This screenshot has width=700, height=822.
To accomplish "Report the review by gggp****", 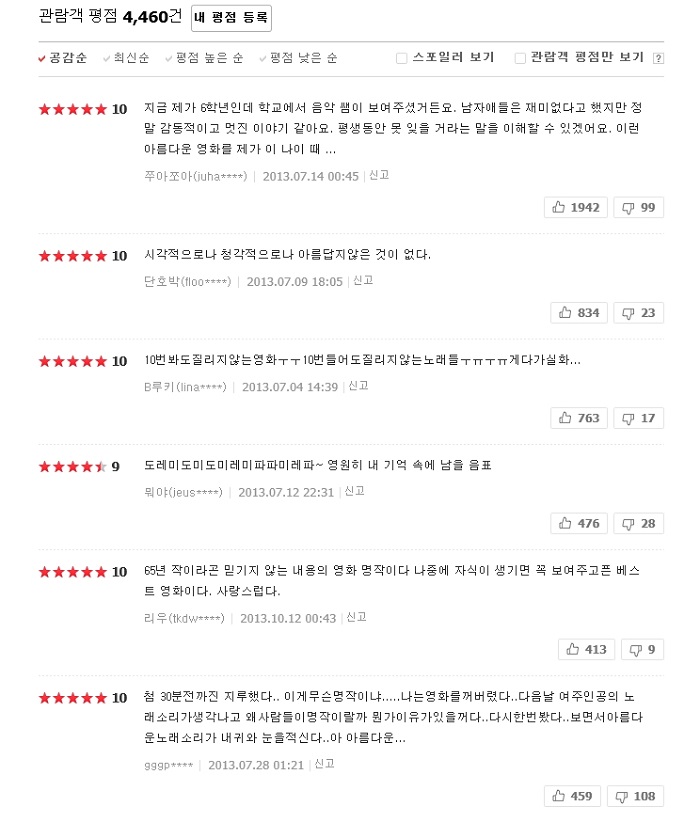I will click(324, 764).
